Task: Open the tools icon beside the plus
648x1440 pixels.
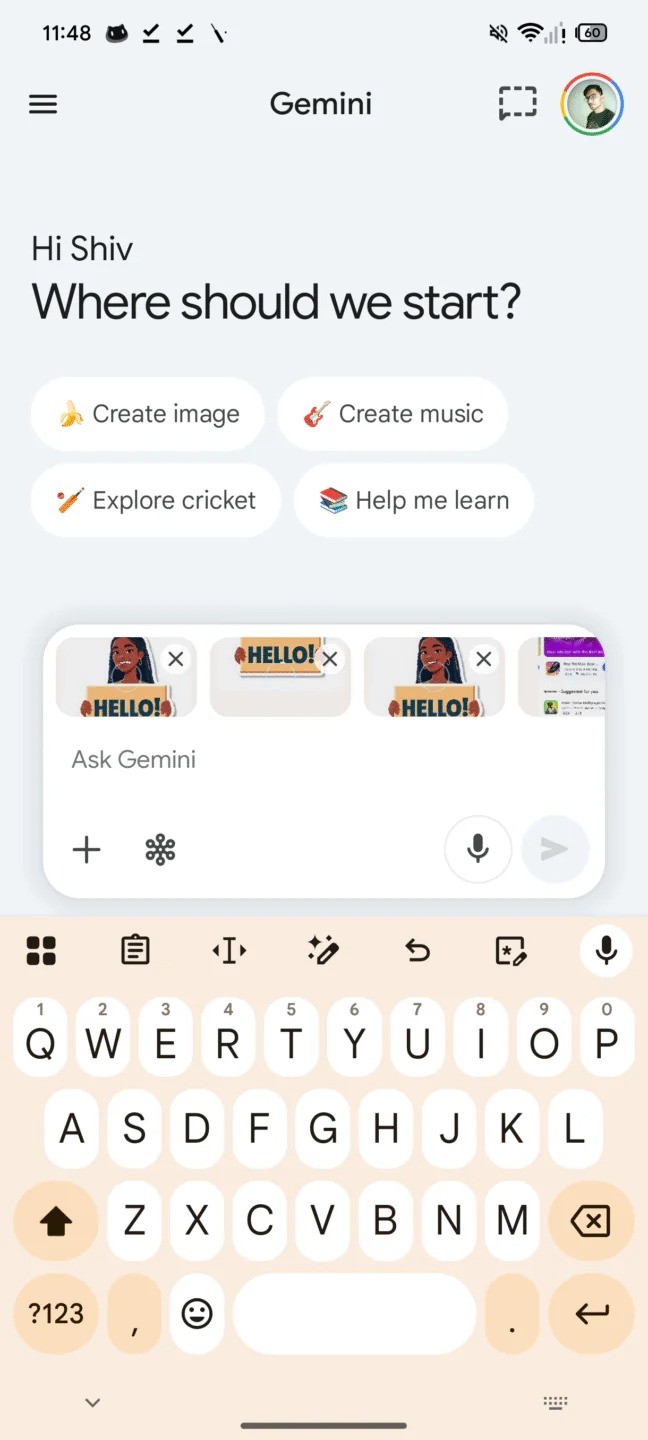Action: pyautogui.click(x=160, y=850)
